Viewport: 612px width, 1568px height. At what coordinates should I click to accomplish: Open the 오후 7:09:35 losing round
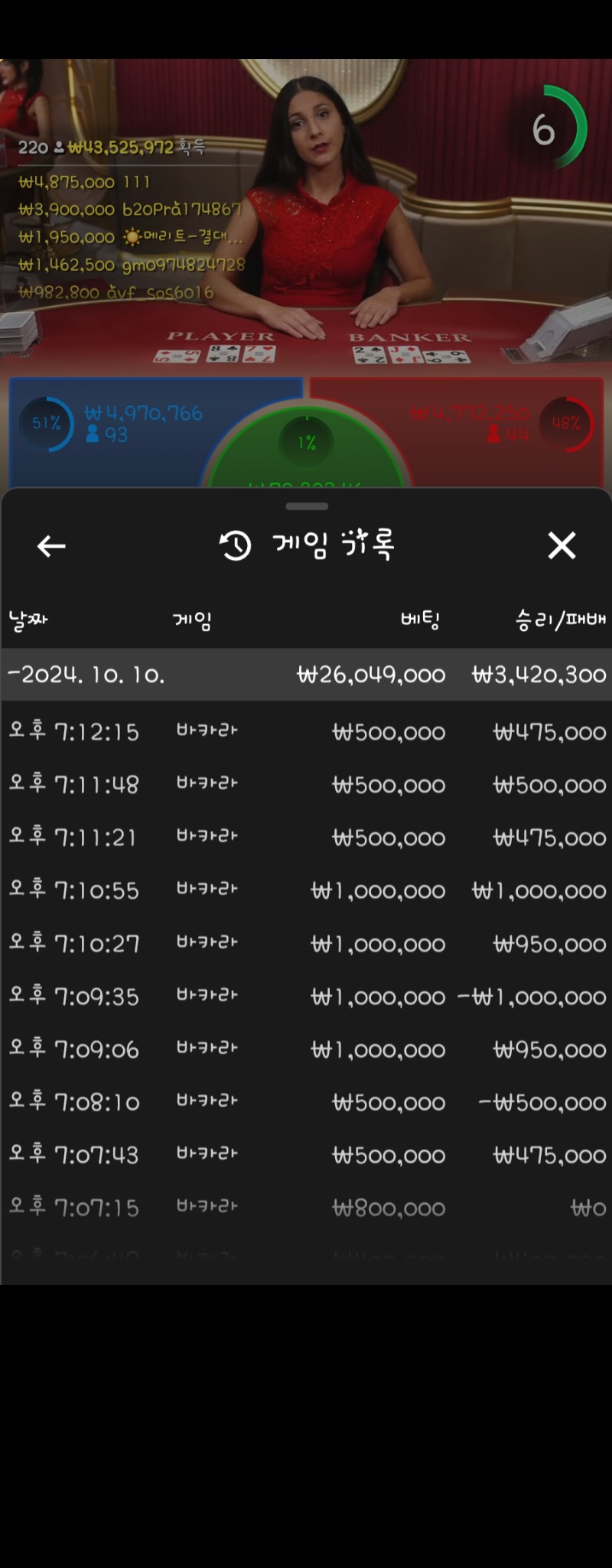pos(306,997)
